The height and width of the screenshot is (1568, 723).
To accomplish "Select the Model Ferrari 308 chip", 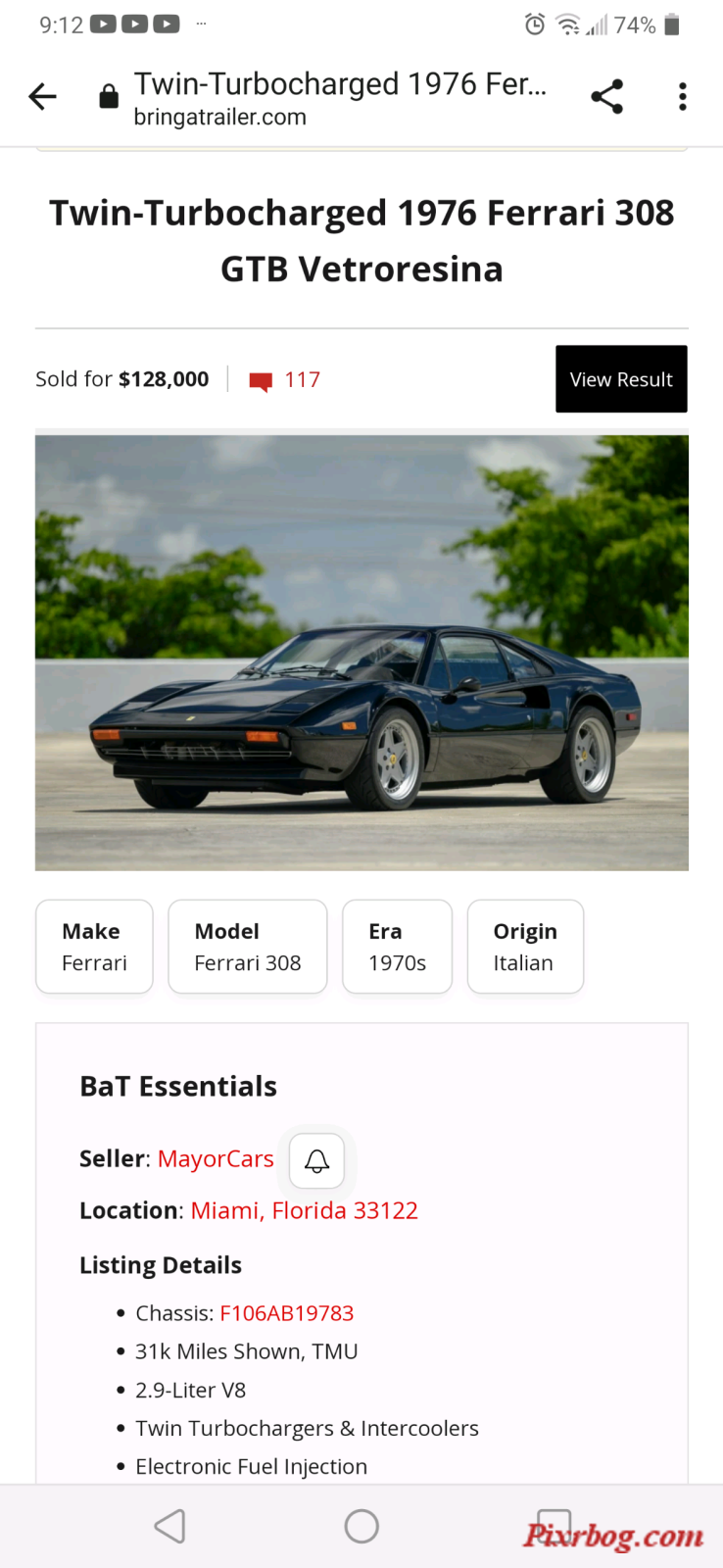I will click(x=247, y=947).
